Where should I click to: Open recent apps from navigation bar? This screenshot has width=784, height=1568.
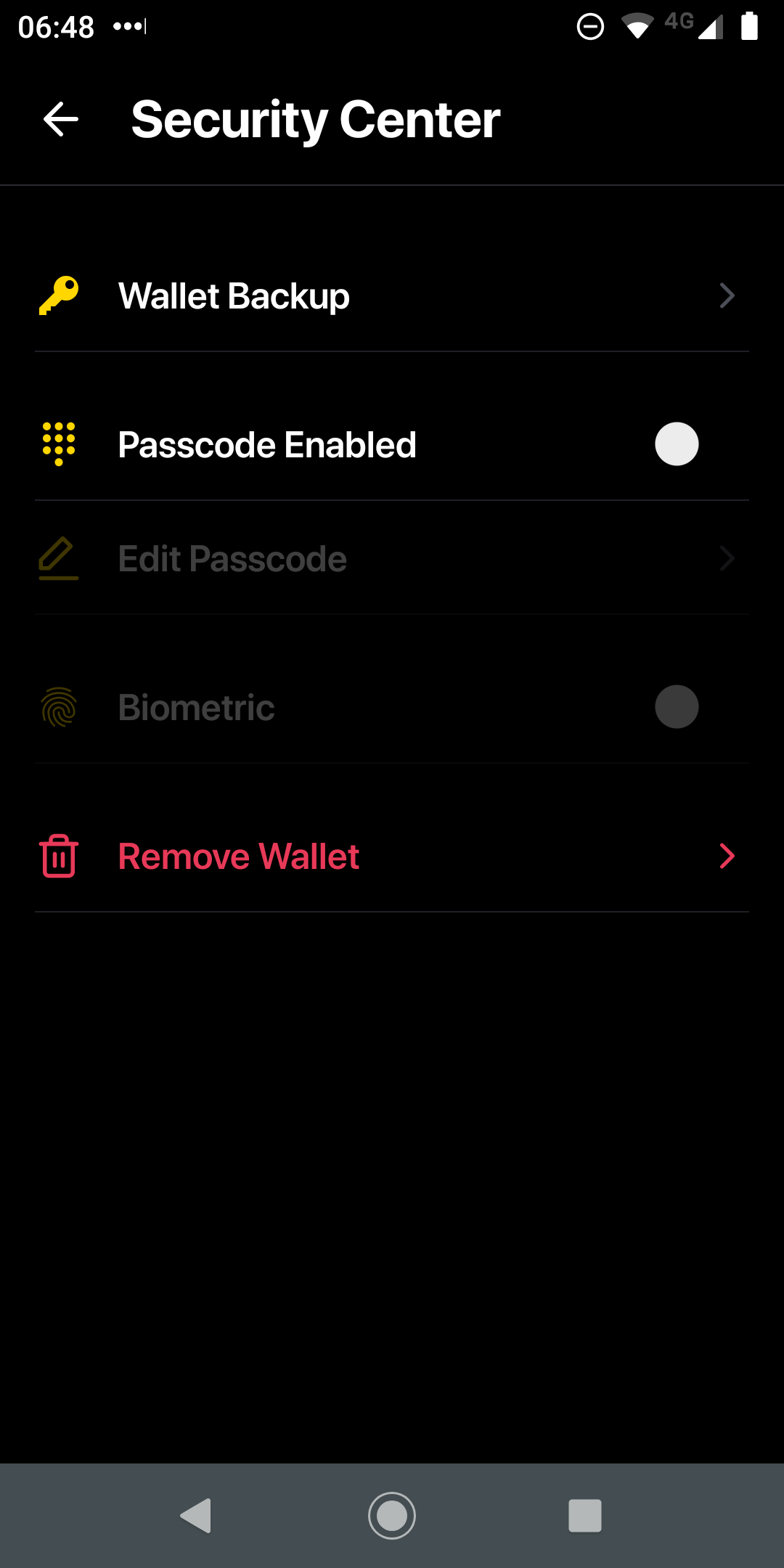[585, 1516]
